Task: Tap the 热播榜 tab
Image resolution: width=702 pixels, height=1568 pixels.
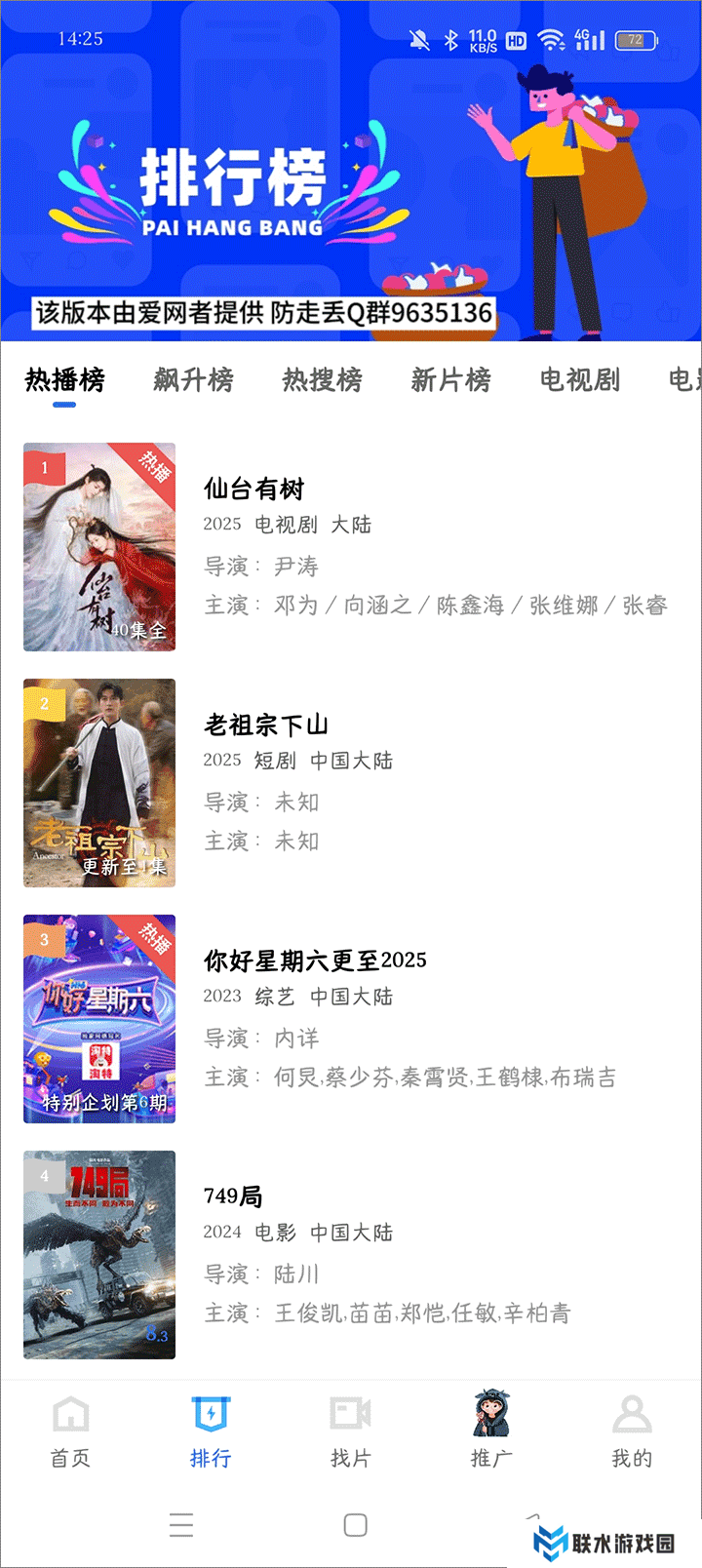Action: 64,380
